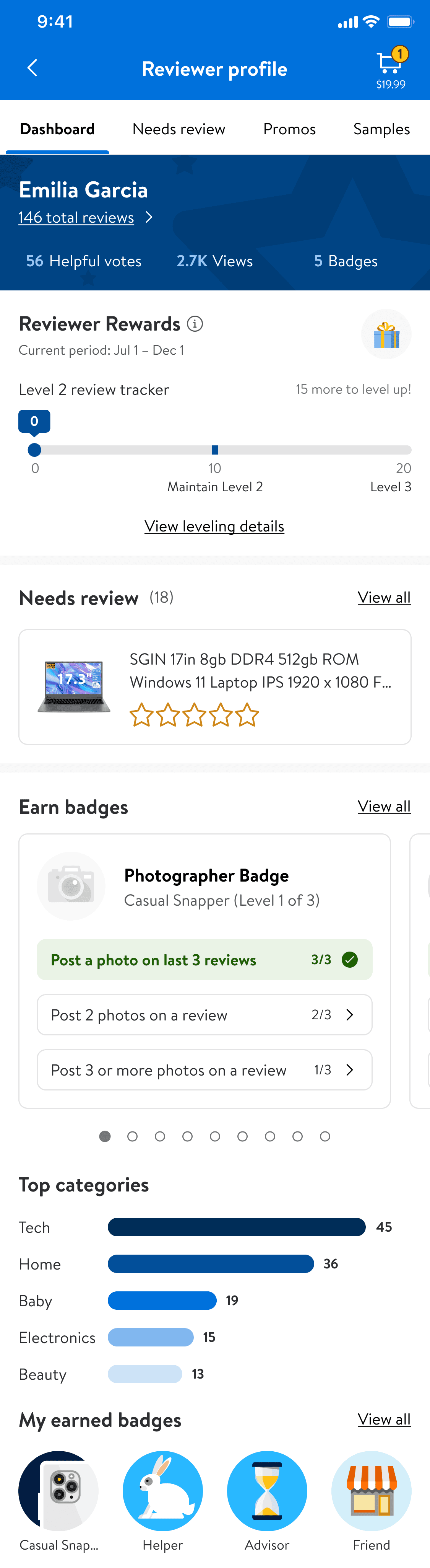Switch to the Promos tab
430x1568 pixels.
(289, 129)
